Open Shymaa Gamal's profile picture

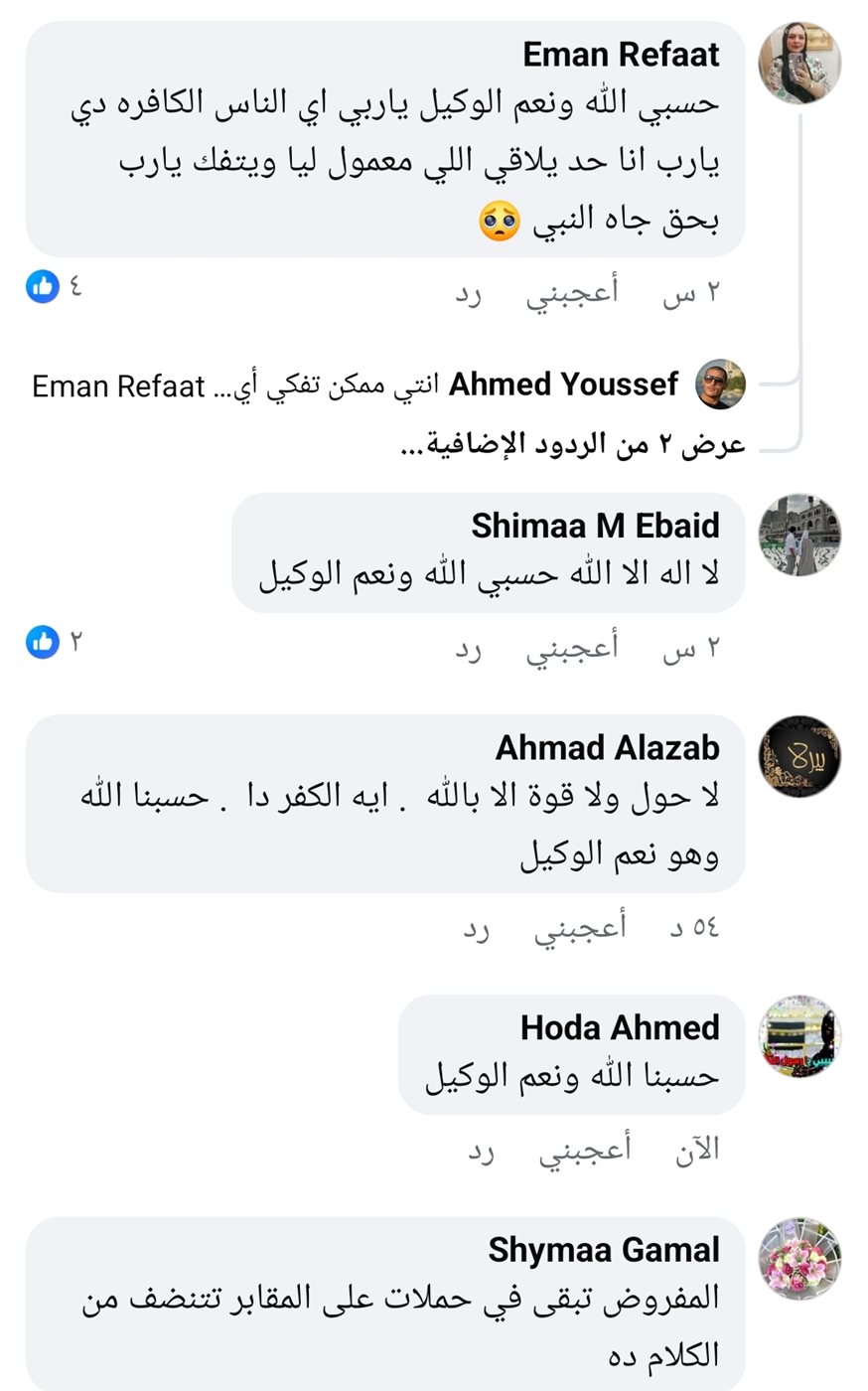[x=799, y=1258]
